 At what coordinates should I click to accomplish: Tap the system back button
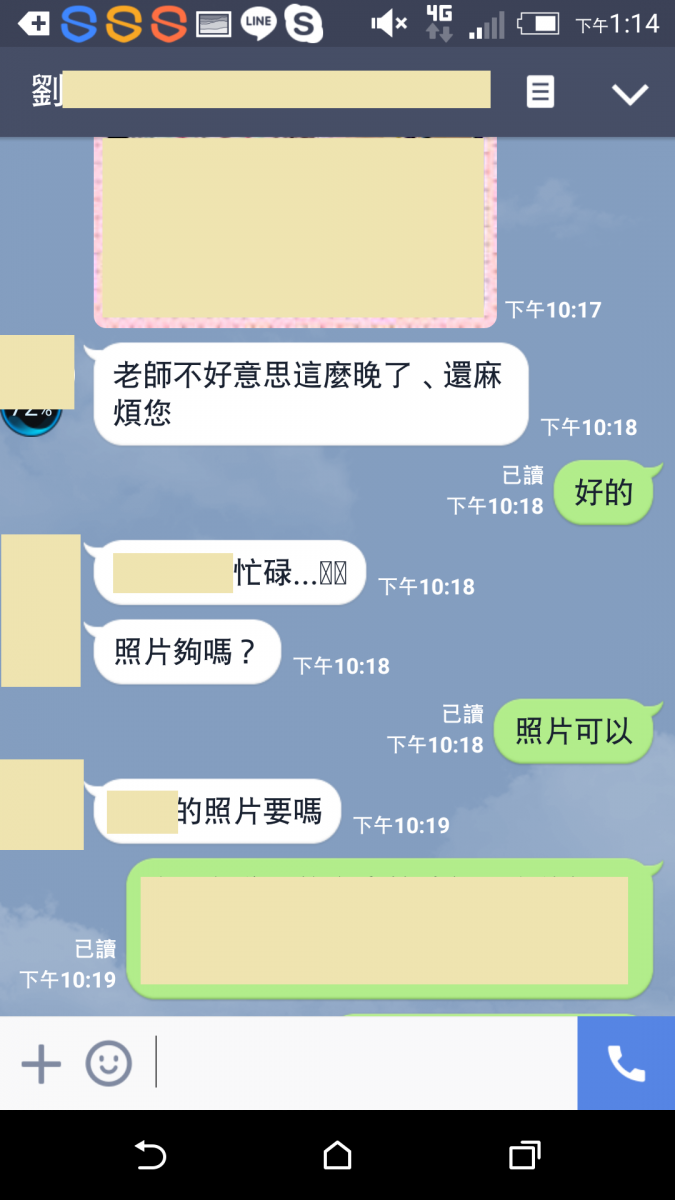coord(150,1156)
